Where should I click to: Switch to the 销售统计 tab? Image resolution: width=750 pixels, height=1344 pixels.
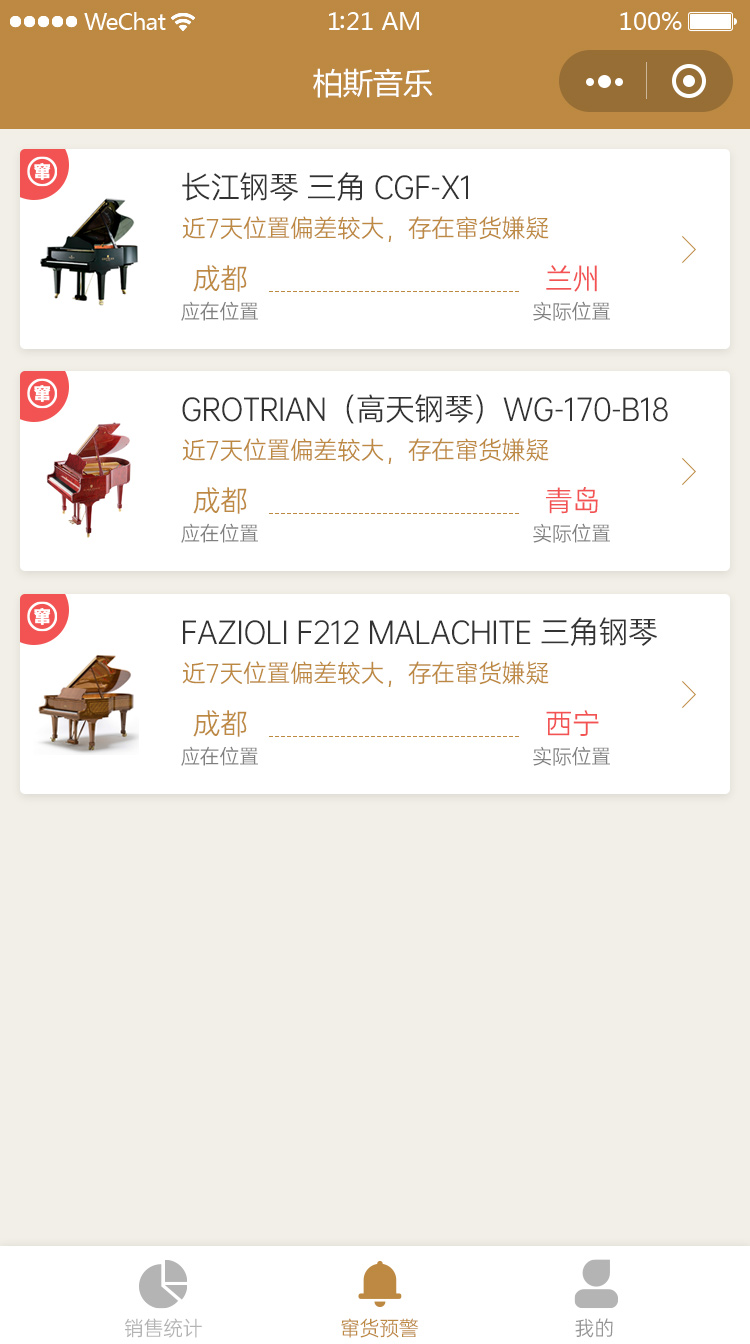163,1298
